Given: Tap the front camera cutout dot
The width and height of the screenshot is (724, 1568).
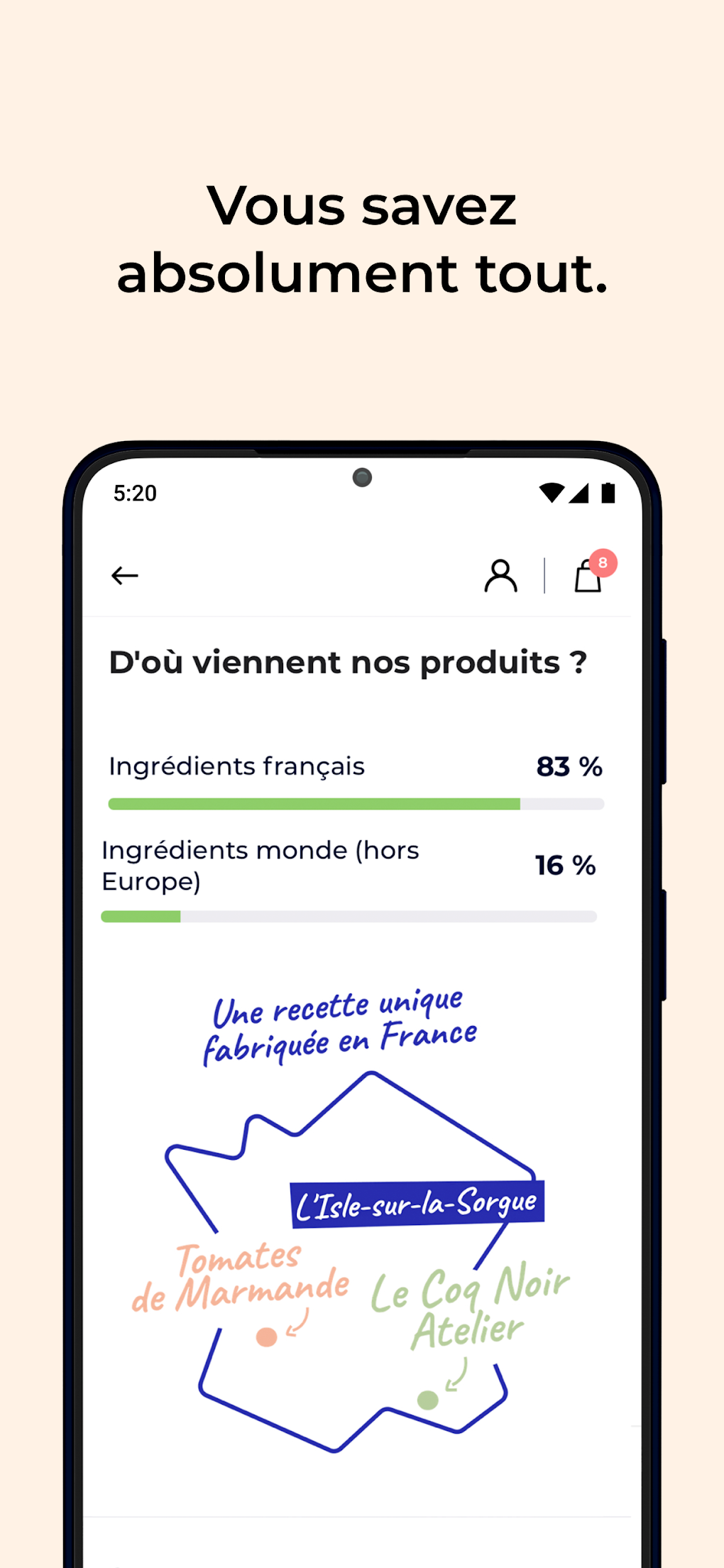Looking at the screenshot, I should click(363, 478).
